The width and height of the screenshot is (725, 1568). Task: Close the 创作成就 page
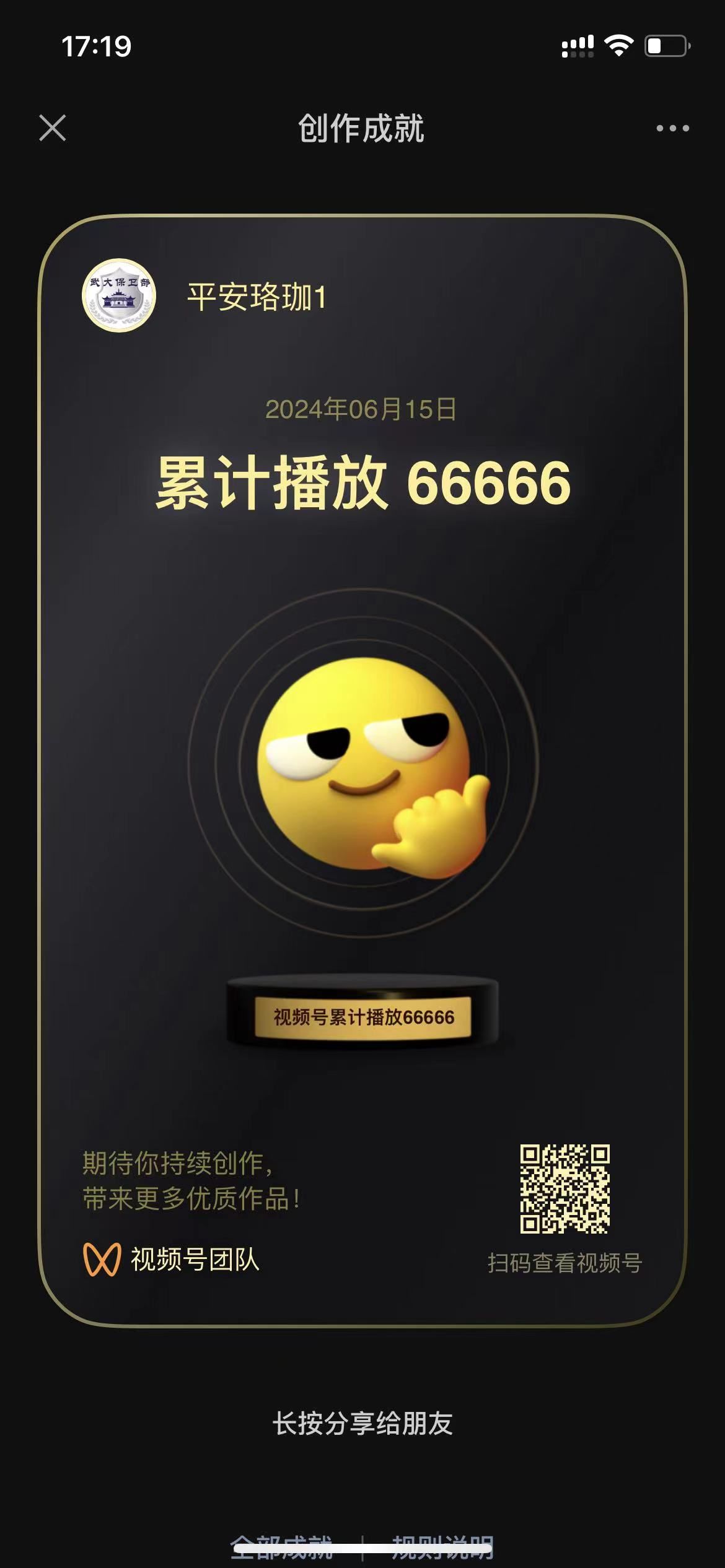[53, 128]
